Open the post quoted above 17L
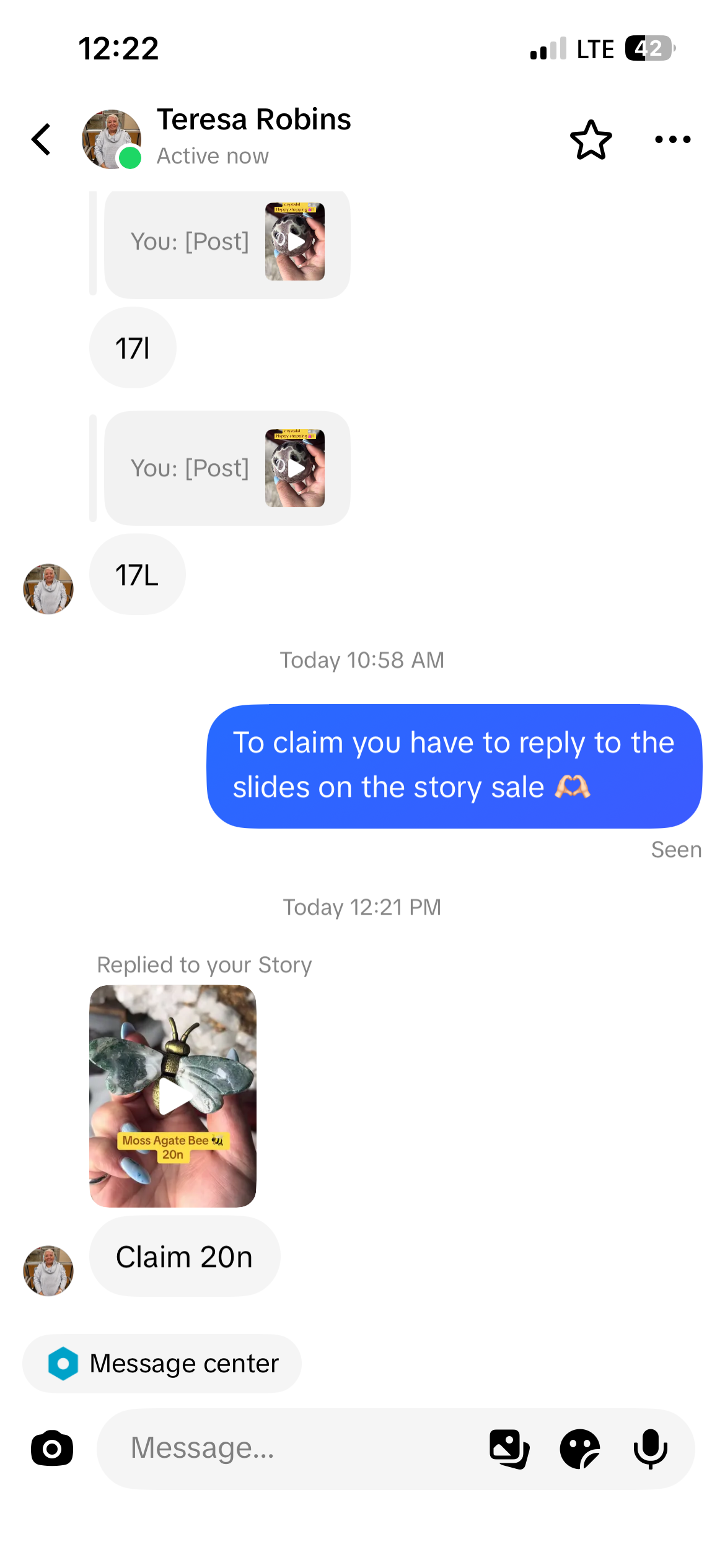This screenshot has height=1568, width=725. 227,468
